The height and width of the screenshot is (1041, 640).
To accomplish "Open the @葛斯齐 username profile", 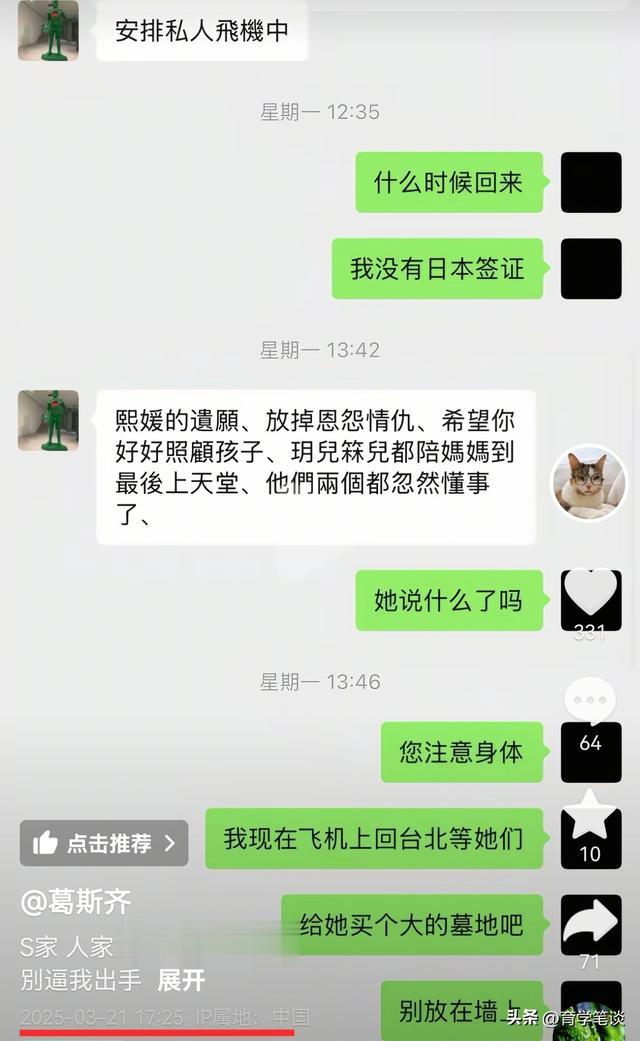I will click(x=76, y=902).
